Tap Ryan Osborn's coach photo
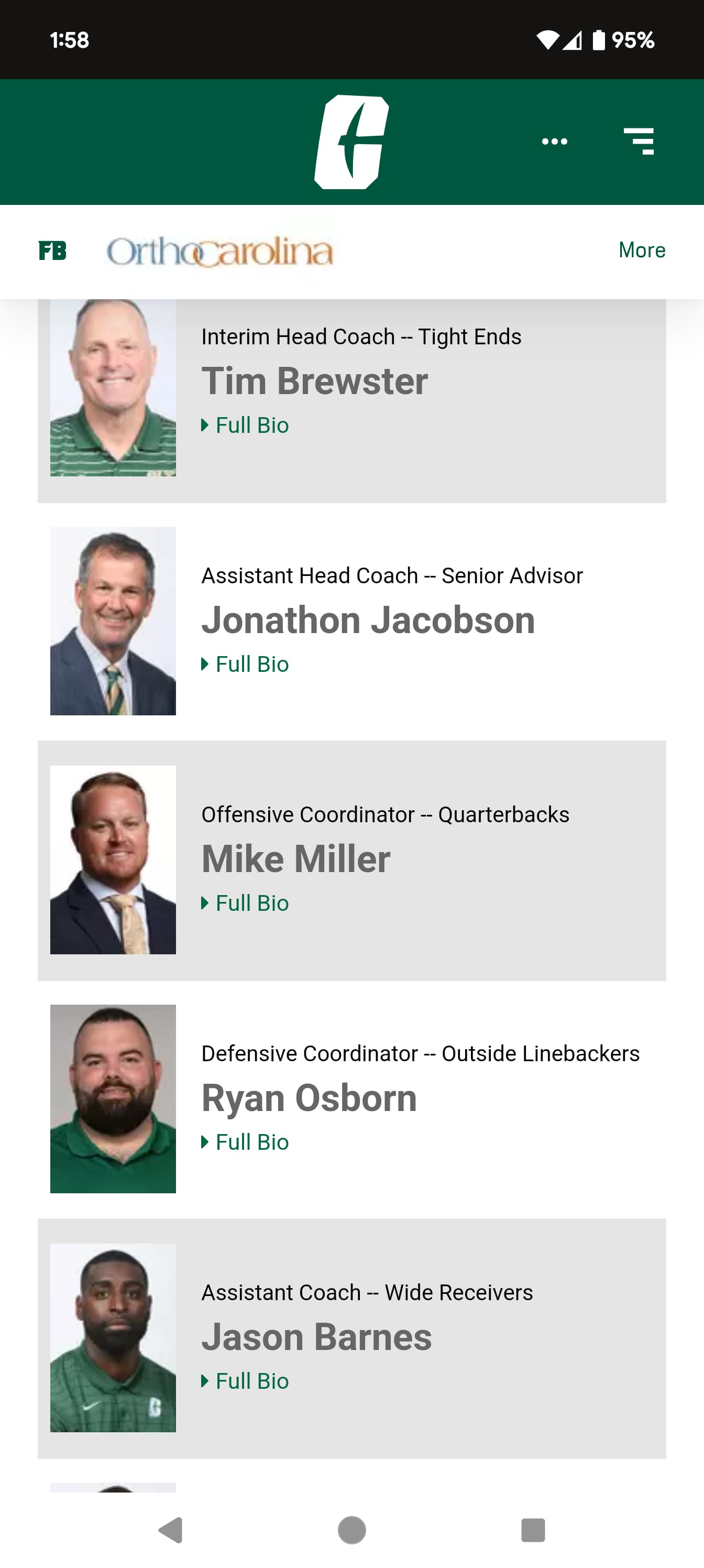This screenshot has height=1568, width=704. pos(113,1098)
